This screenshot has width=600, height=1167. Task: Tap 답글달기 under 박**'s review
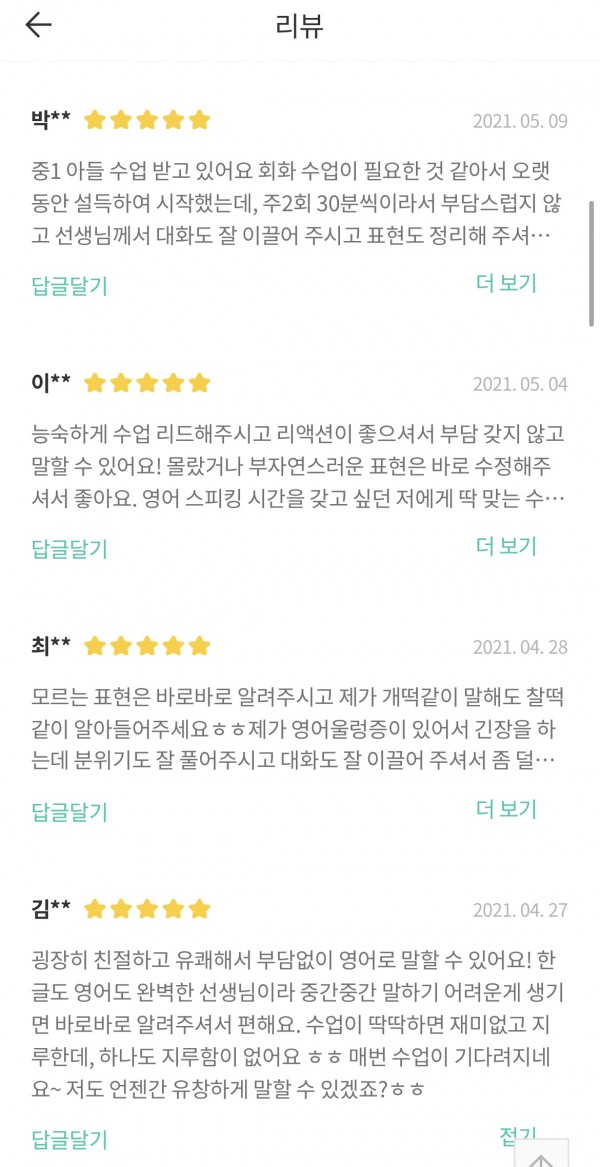69,286
